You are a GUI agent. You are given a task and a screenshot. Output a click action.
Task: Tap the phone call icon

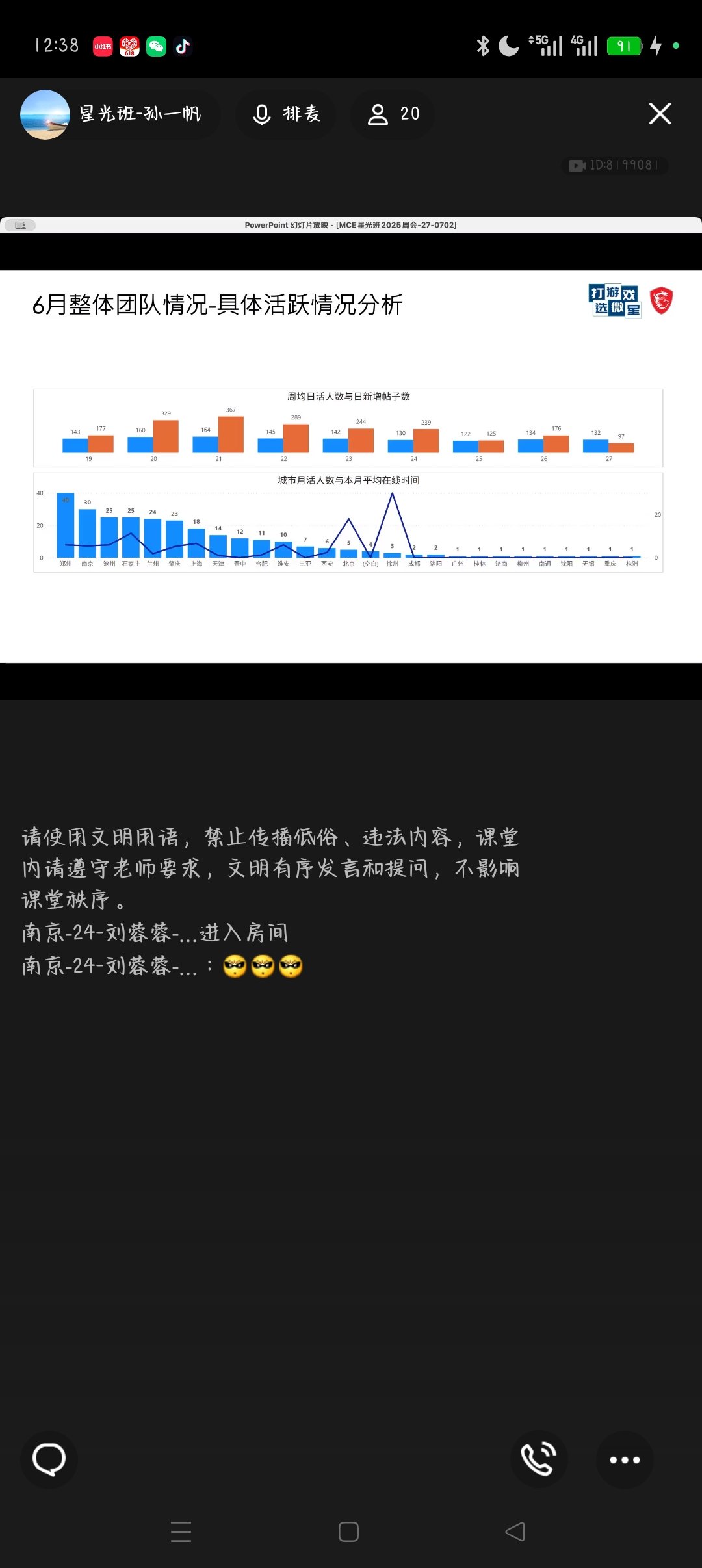pos(539,1459)
